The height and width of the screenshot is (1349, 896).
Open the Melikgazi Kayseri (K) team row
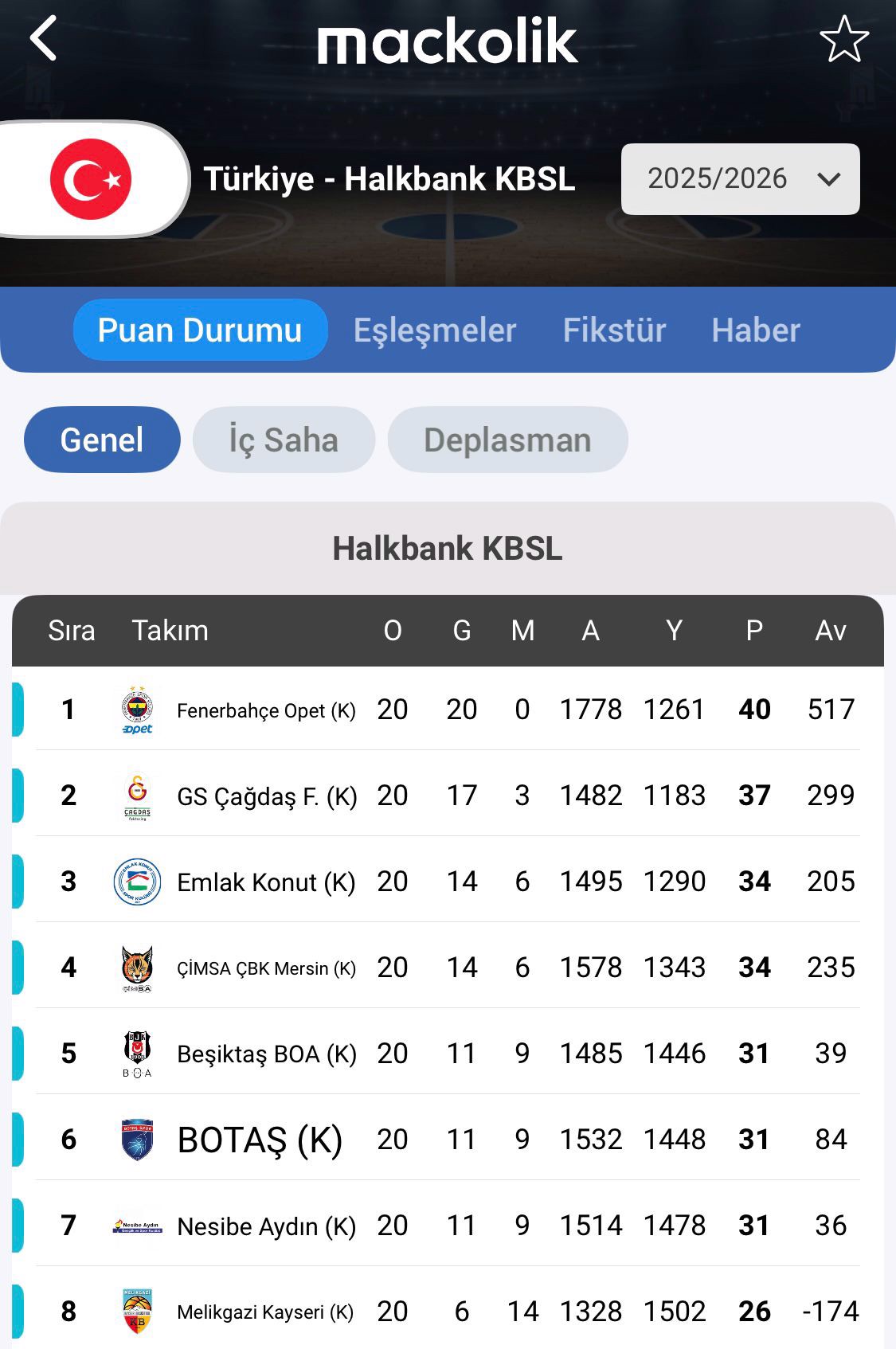click(x=264, y=1312)
